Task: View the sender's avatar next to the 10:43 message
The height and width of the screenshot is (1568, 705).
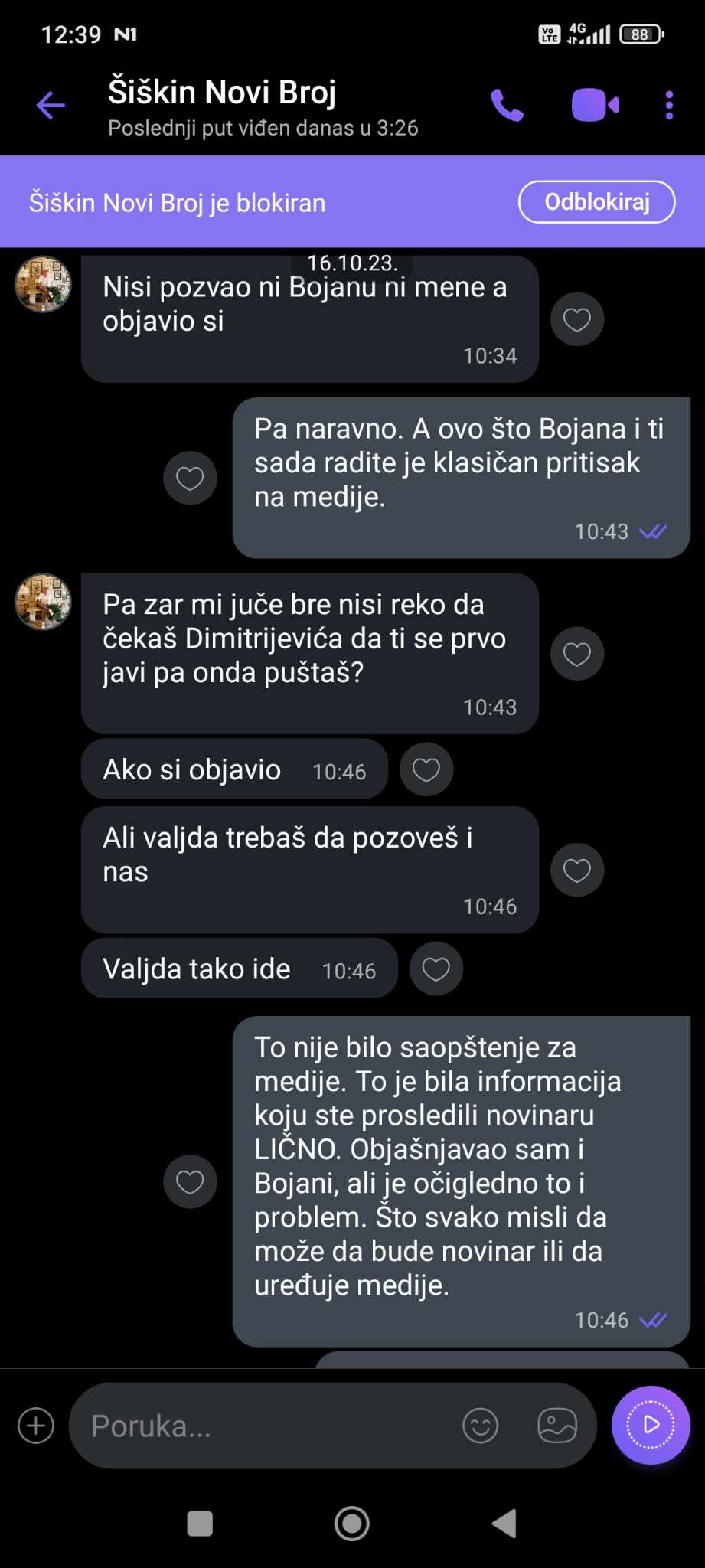Action: pos(44,602)
